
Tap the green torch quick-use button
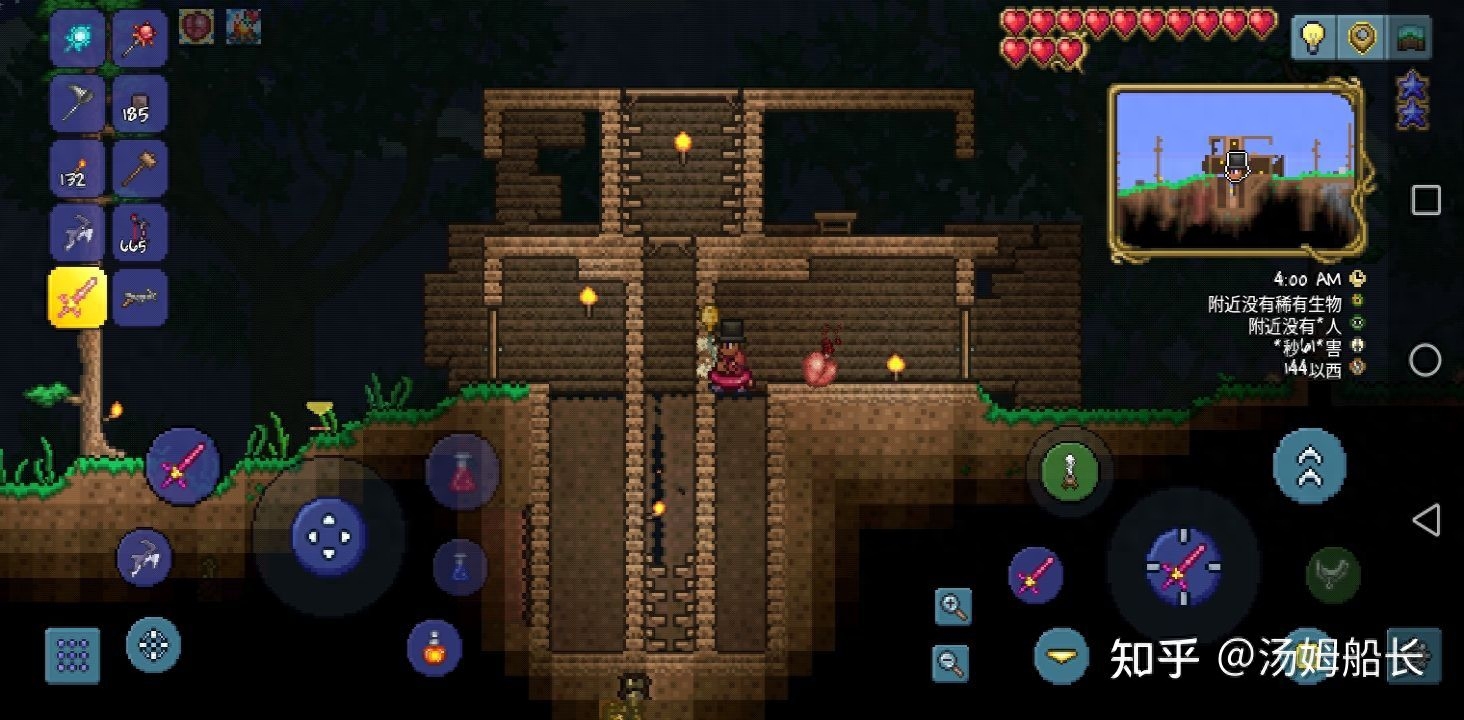tap(1070, 470)
